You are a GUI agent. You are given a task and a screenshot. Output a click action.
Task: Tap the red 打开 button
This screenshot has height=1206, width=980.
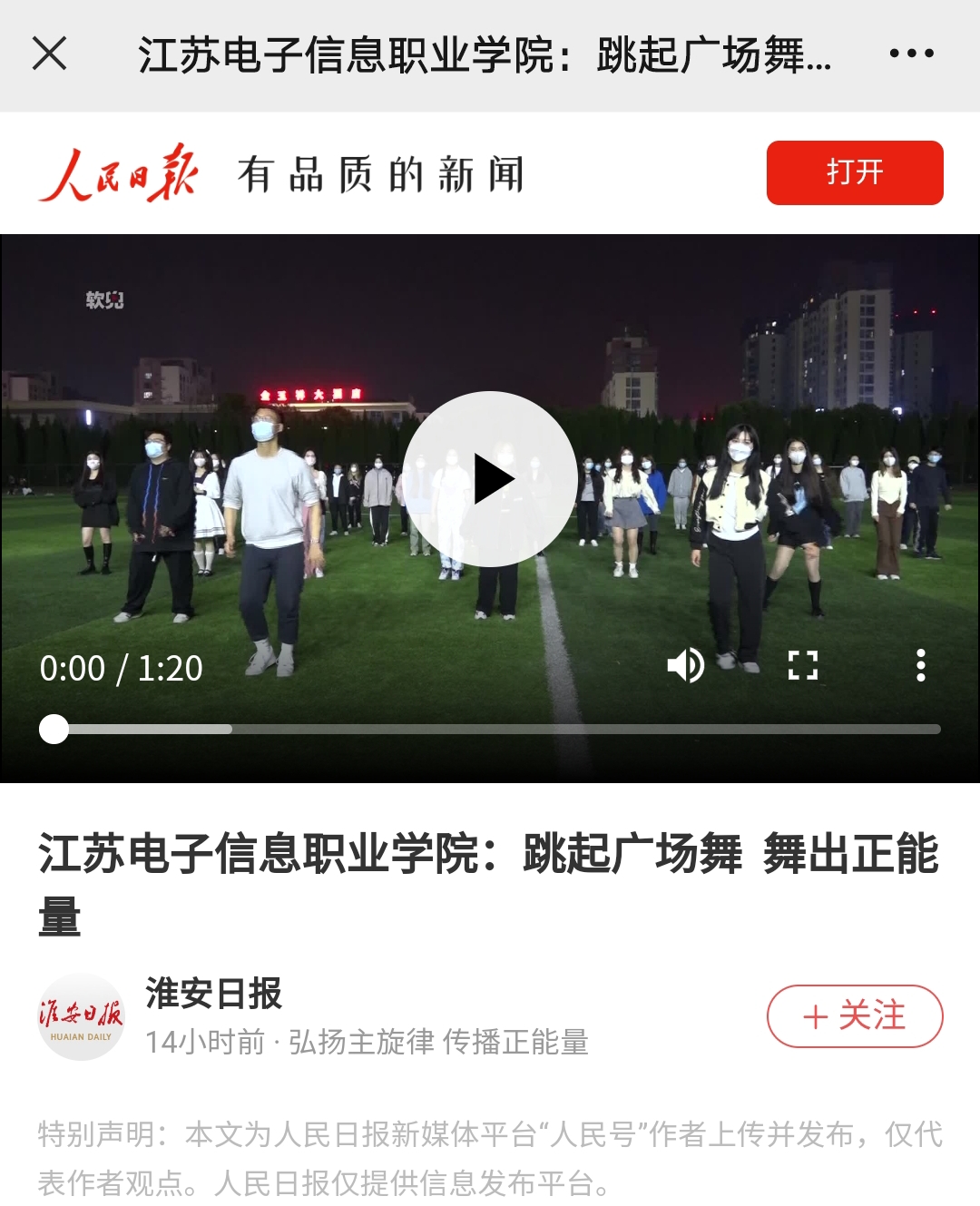854,172
